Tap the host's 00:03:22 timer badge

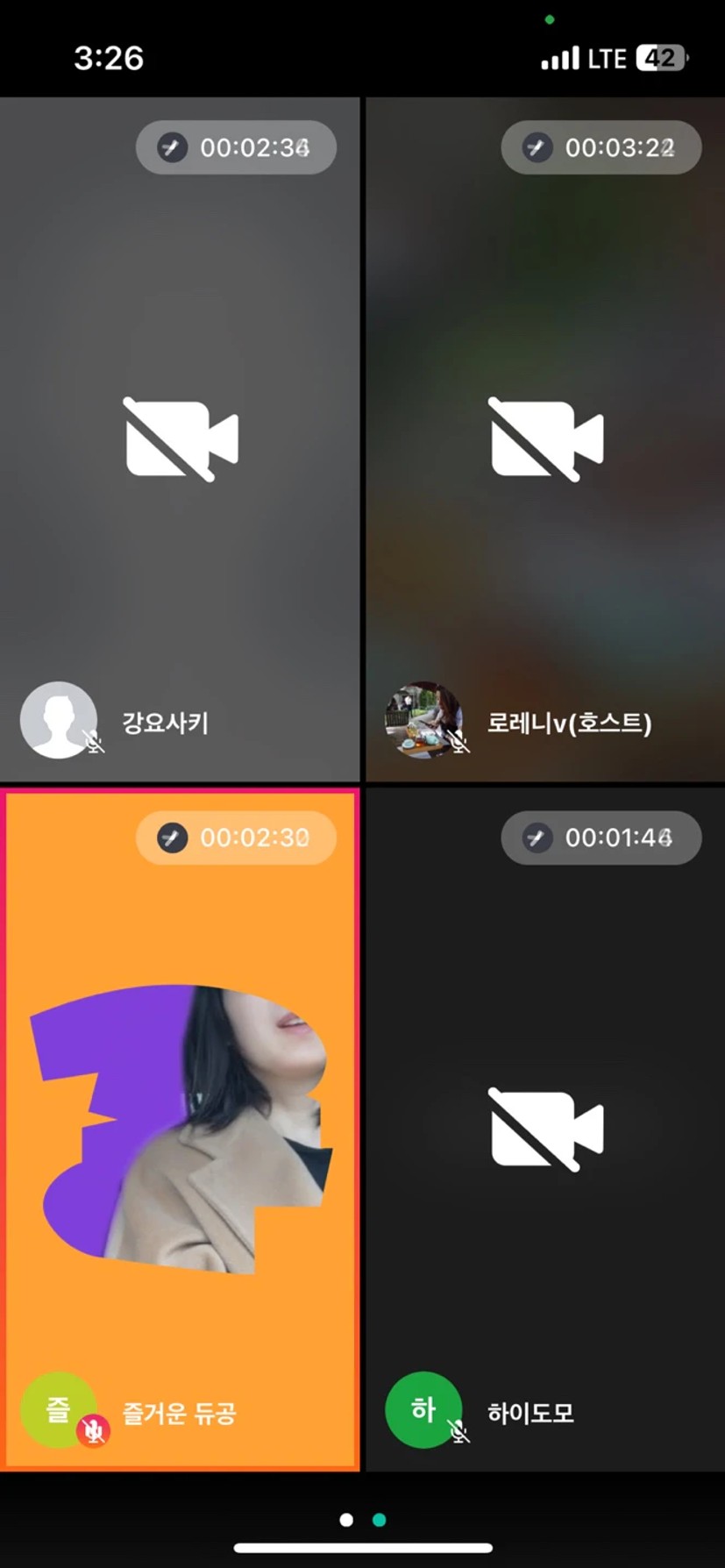coord(601,147)
